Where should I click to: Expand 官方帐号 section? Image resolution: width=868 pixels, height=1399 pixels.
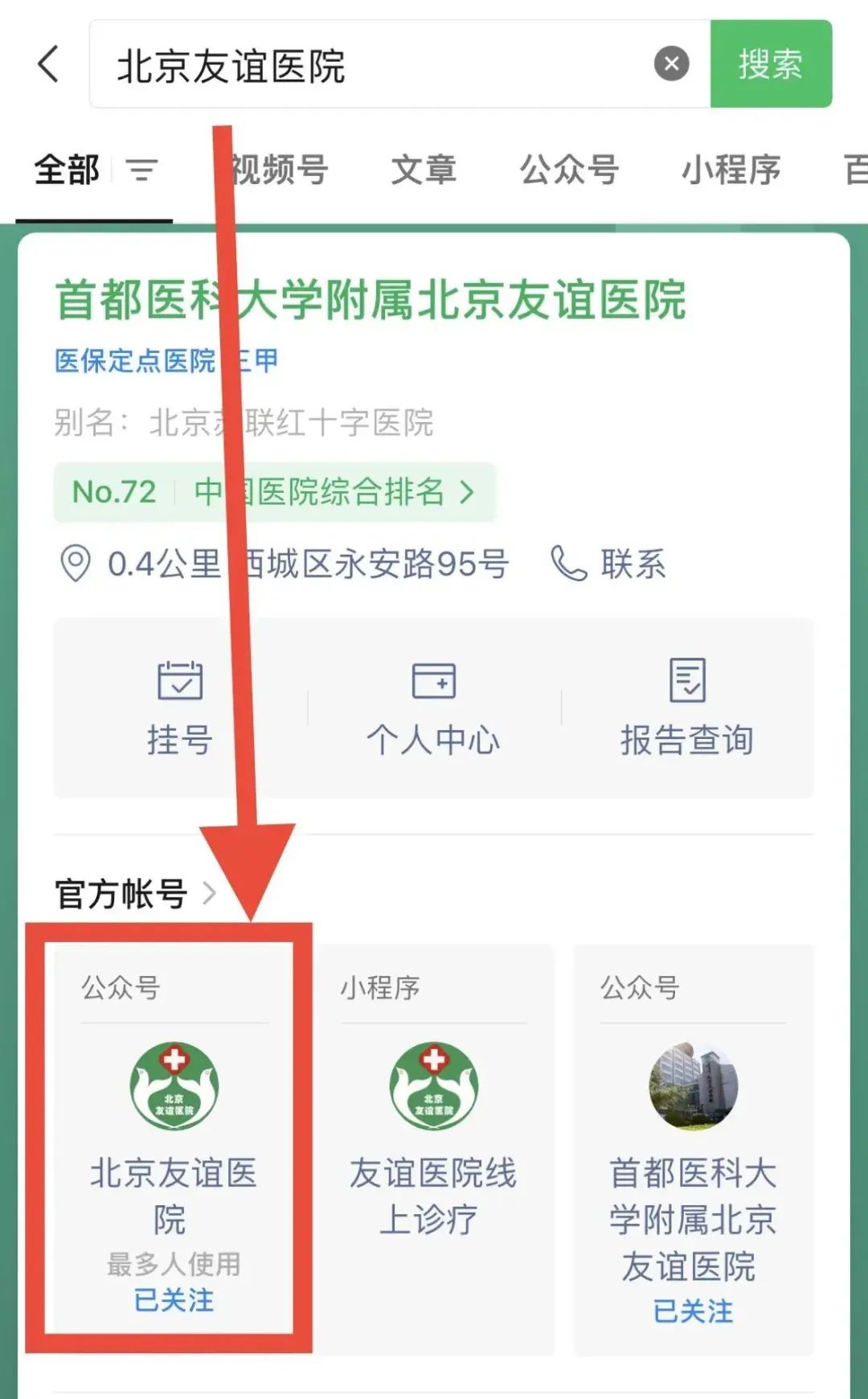(135, 893)
